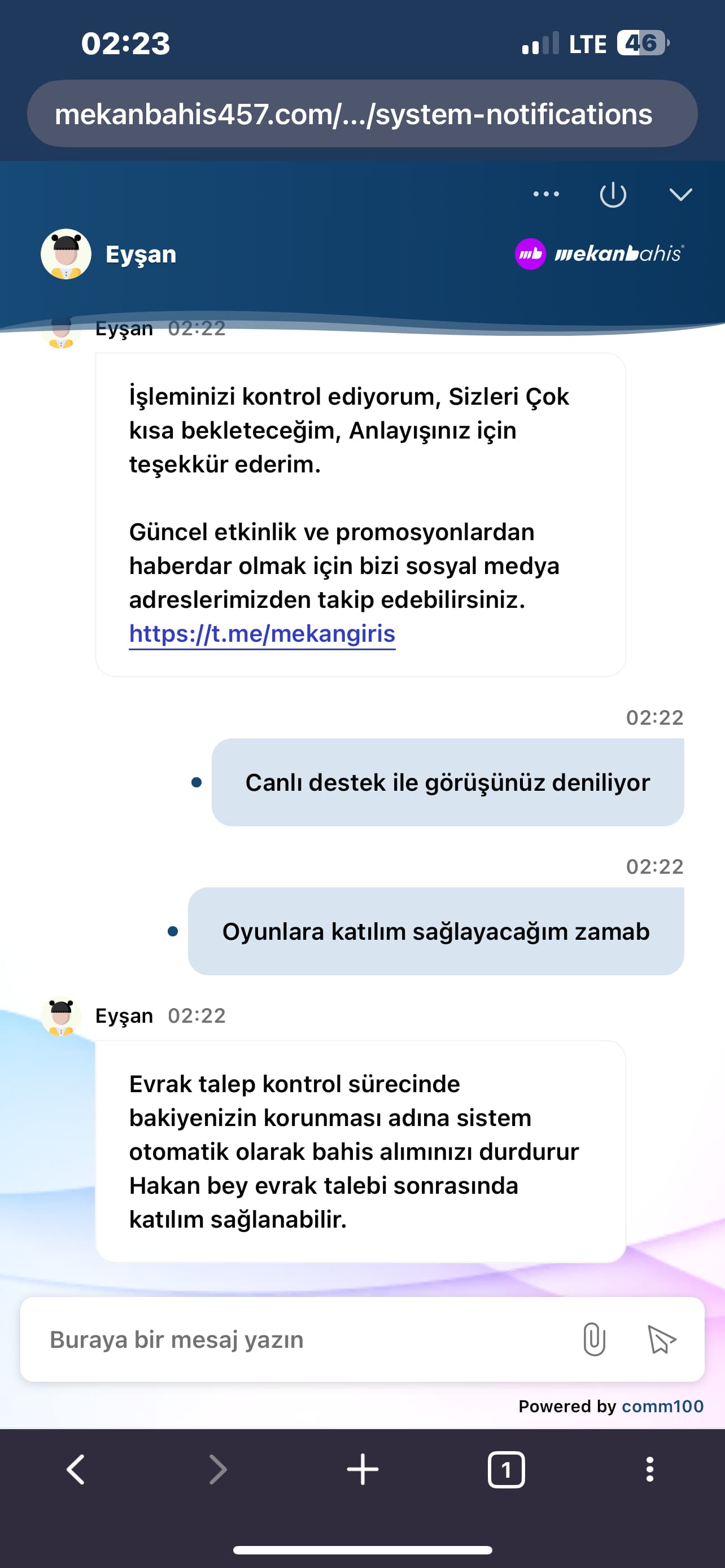Send the message with the arrow icon
Screen dimensions: 725x1568
click(x=662, y=1339)
